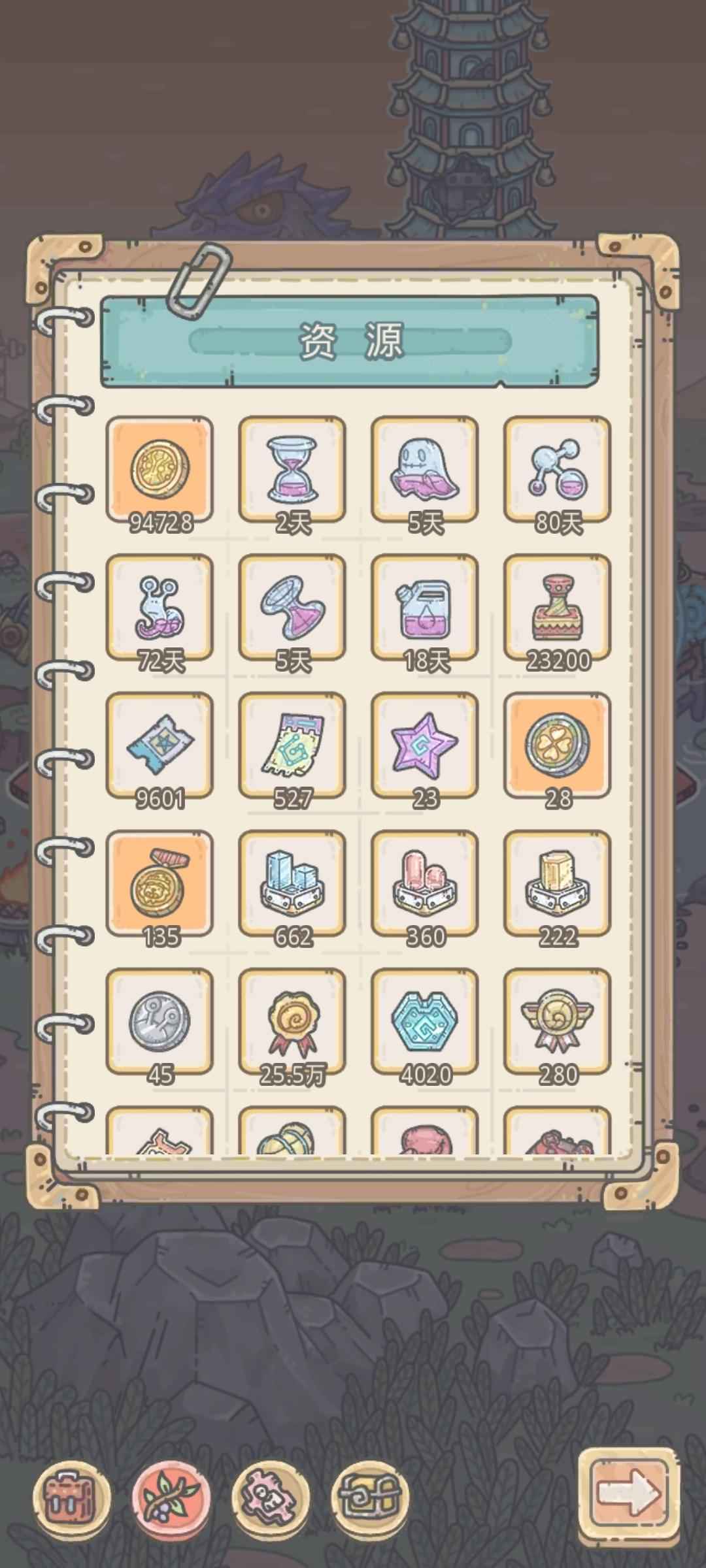Screen dimensions: 706x1568
Task: Tap the gold ingot resource showing 222
Action: pyautogui.click(x=557, y=885)
